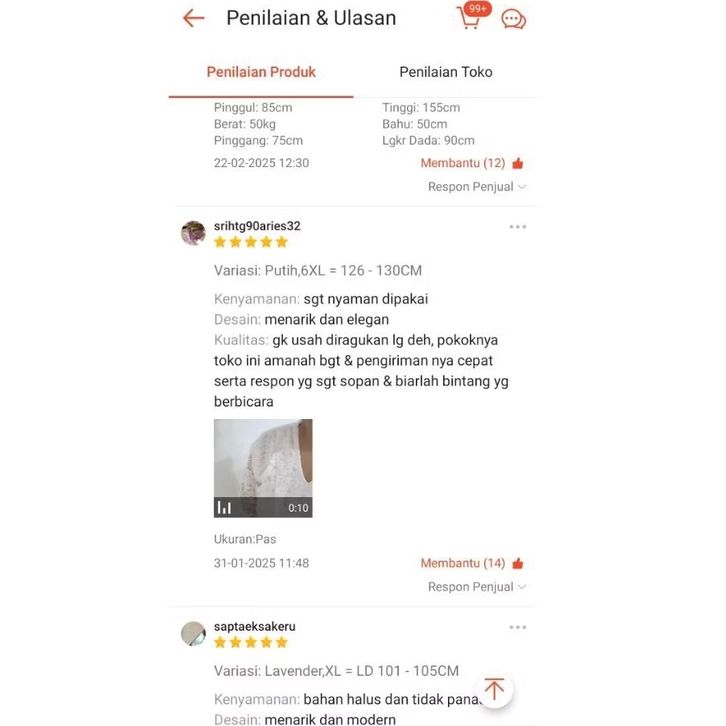Mark srihtg90aries32's review as Membantu
This screenshot has height=726, width=726.
(472, 563)
